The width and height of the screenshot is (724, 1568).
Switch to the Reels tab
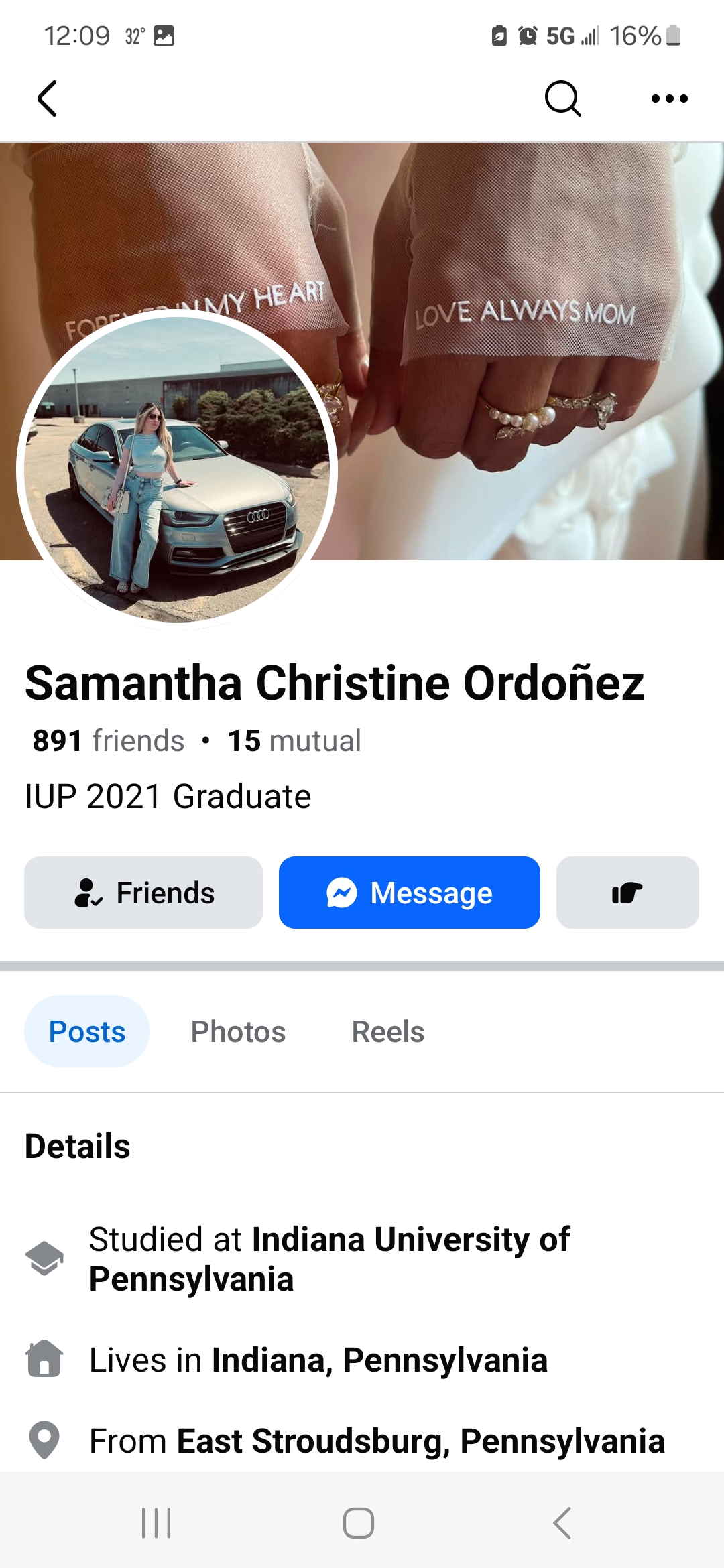pyautogui.click(x=387, y=1032)
